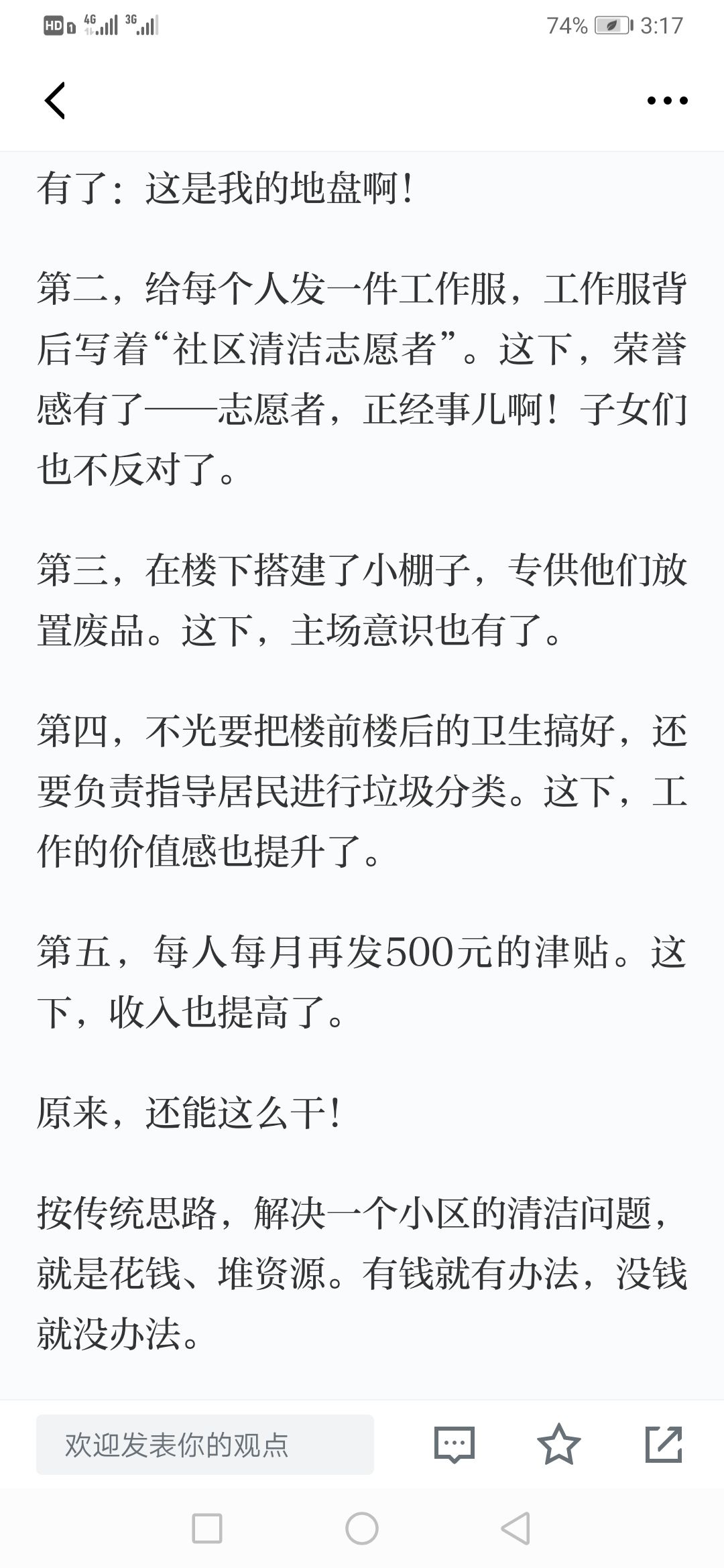
Task: Favorite this article with the star
Action: (559, 1444)
